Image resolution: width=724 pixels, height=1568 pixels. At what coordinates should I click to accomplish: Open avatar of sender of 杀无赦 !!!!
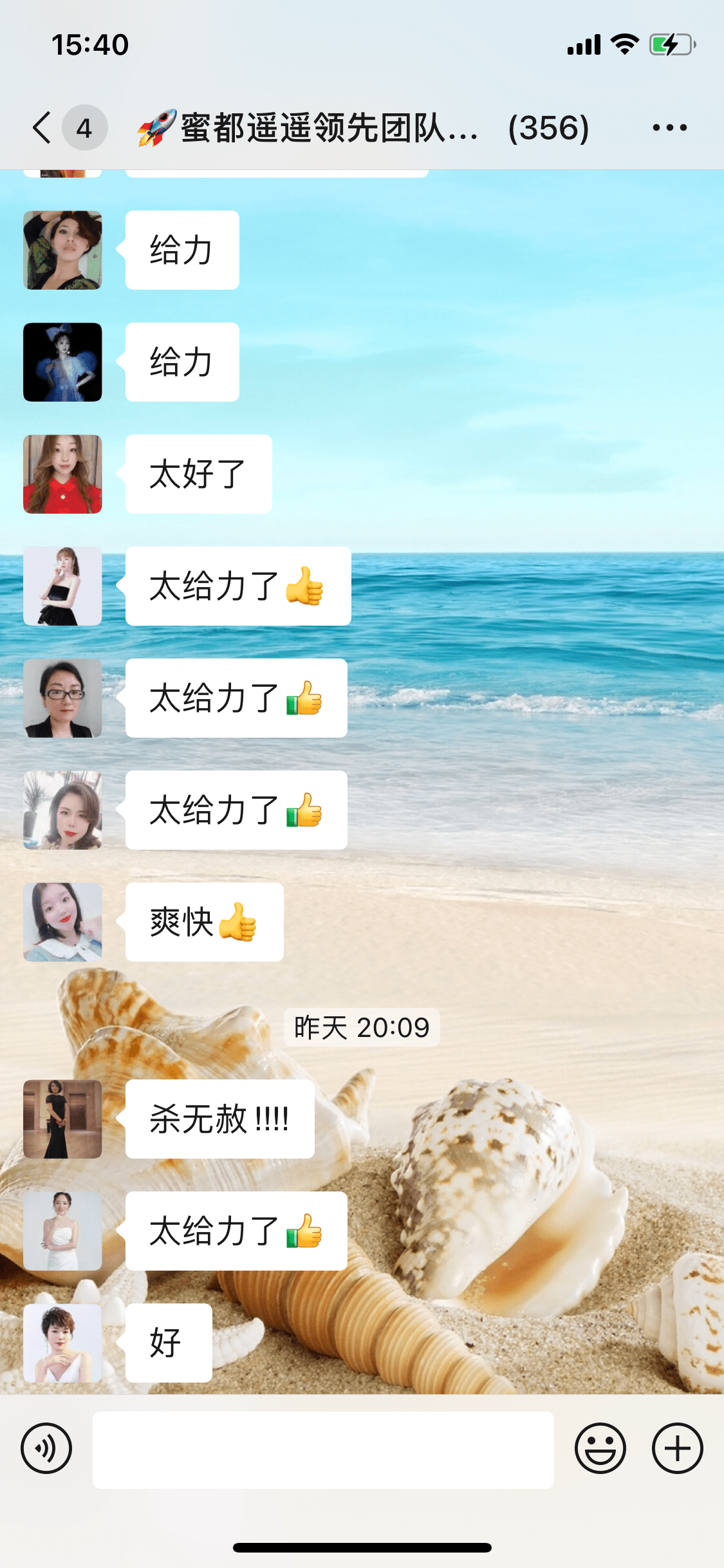62,1119
